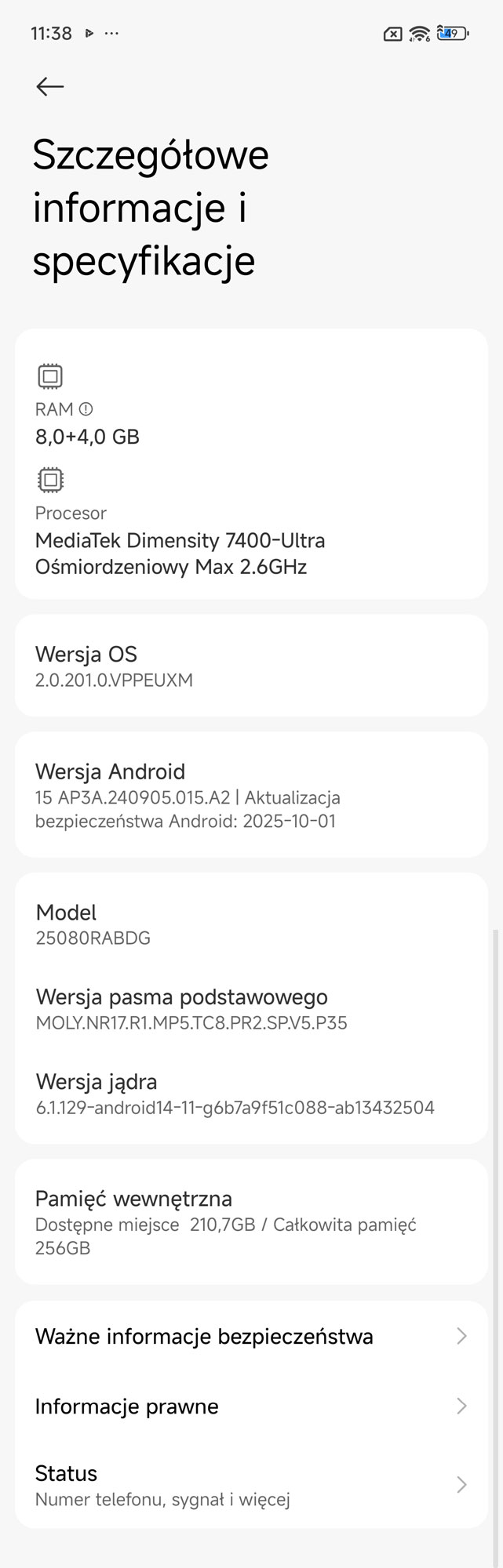
Task: Open Wersja OS details
Action: coord(251,666)
